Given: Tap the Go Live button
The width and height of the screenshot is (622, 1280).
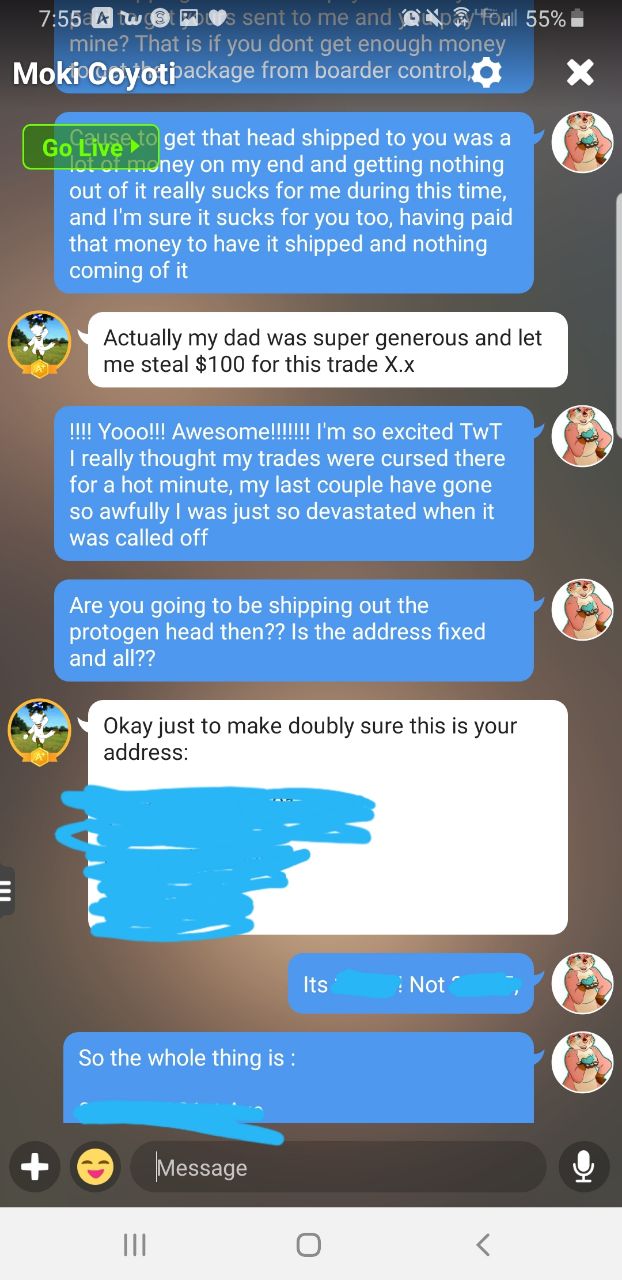Looking at the screenshot, I should point(91,147).
